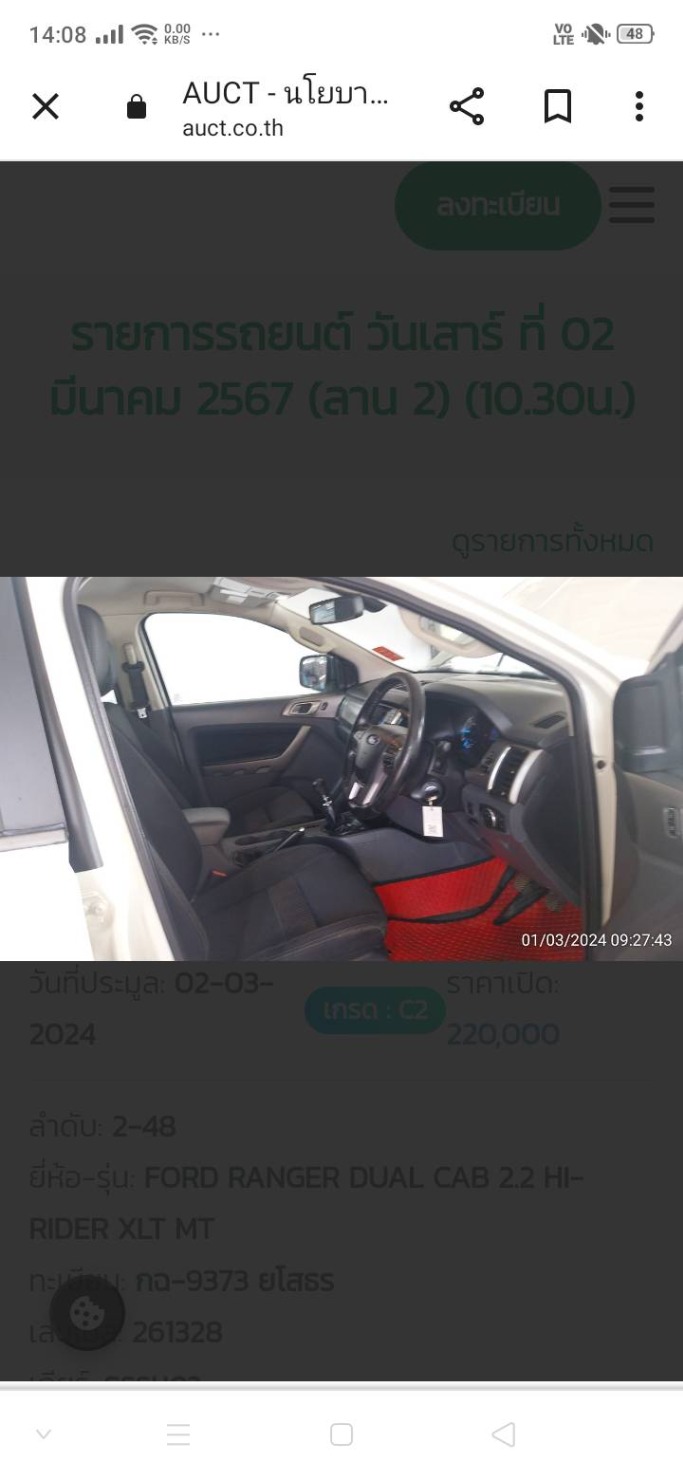Open the browser overflow menu
Image resolution: width=683 pixels, height=1480 pixels.
tap(639, 106)
